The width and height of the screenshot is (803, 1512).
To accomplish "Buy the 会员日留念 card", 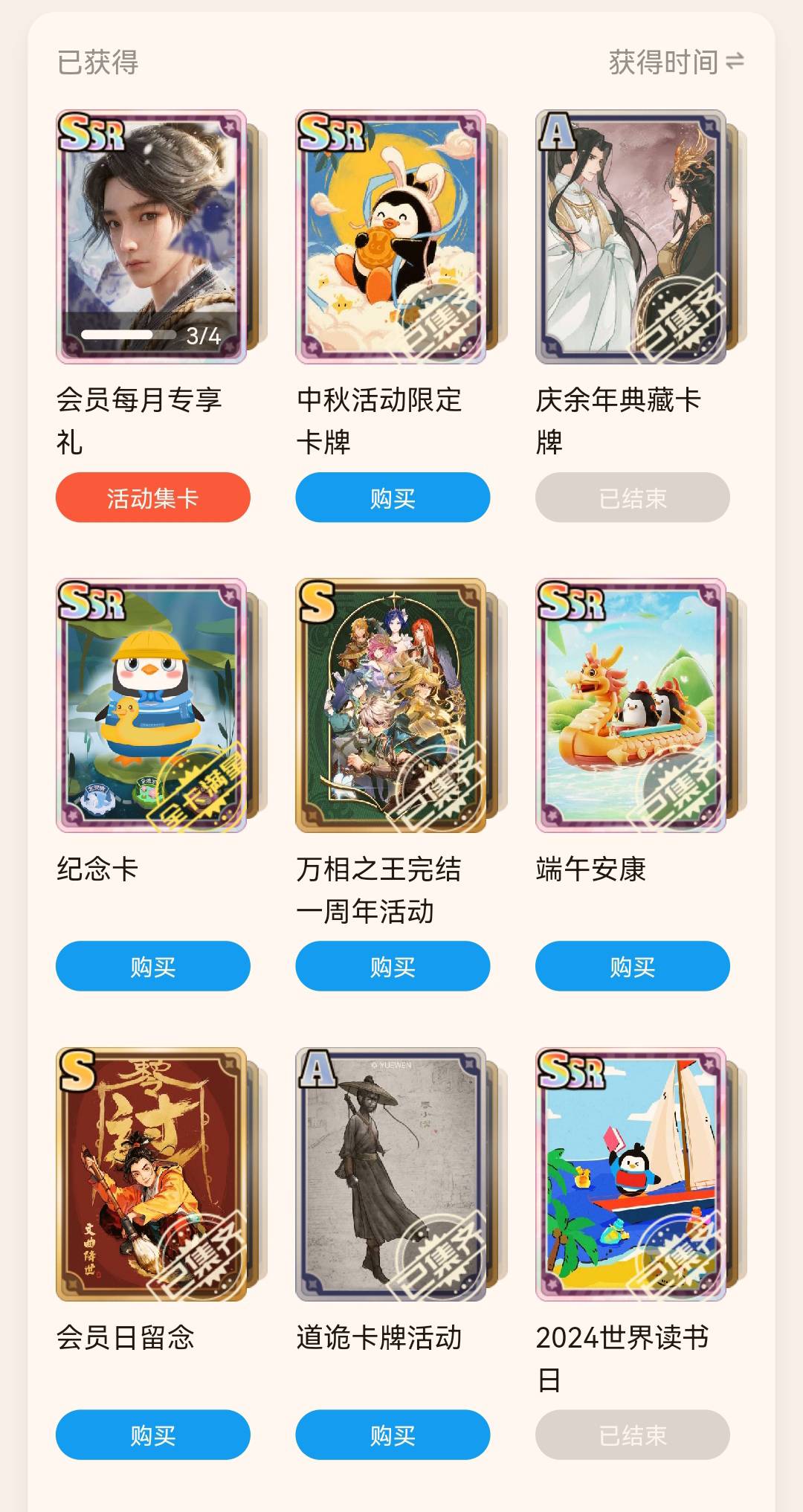I will (x=152, y=1435).
